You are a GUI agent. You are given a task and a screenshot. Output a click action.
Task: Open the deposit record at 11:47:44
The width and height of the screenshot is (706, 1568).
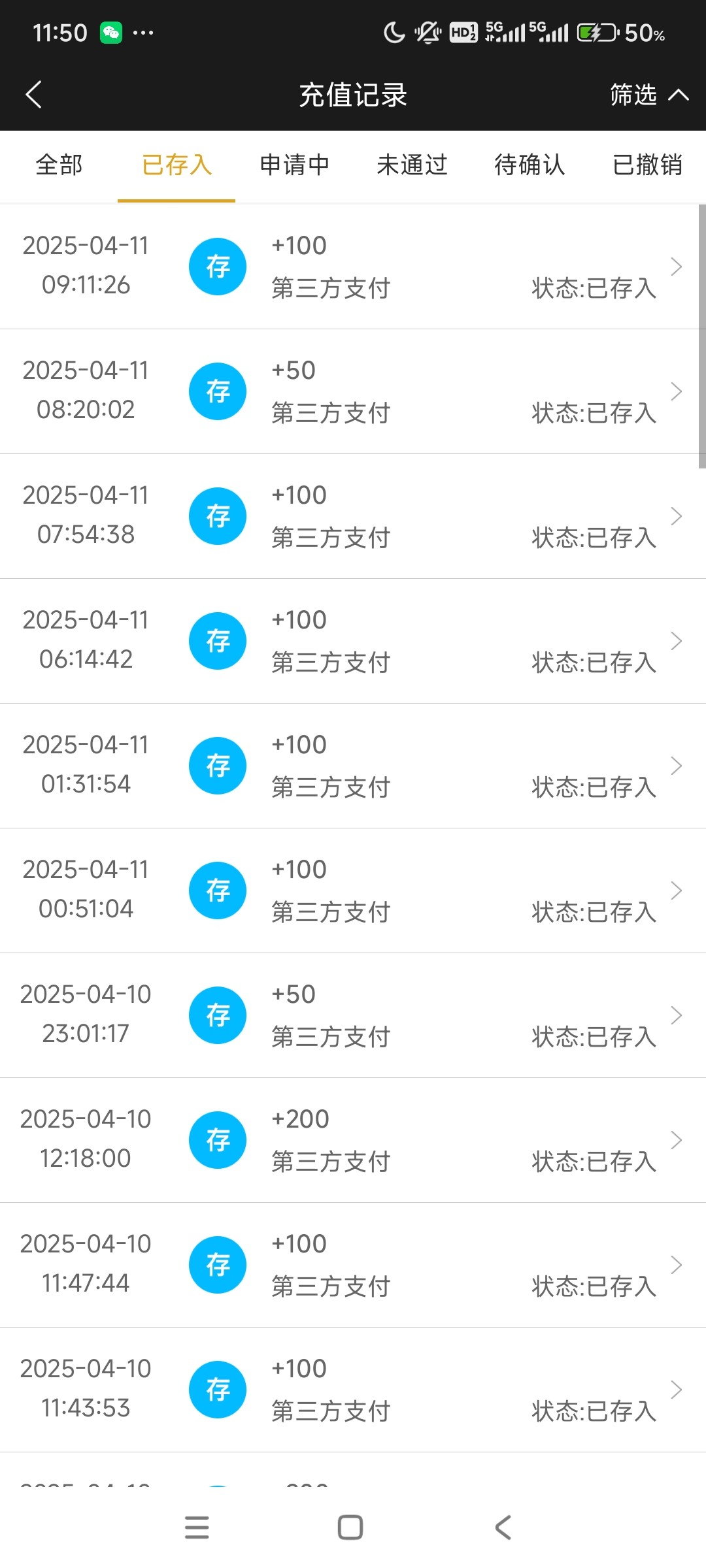353,1265
